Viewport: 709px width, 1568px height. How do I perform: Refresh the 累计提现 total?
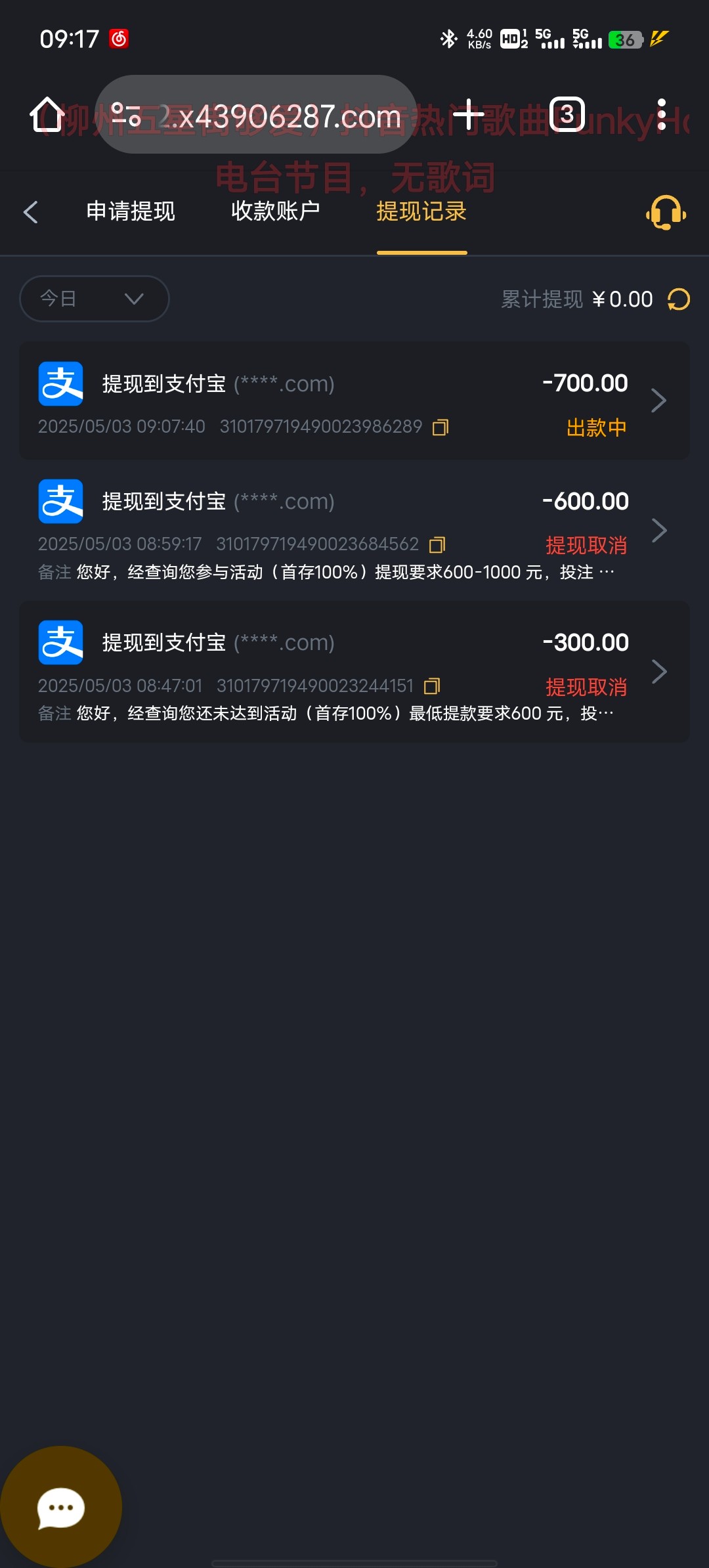pos(679,299)
